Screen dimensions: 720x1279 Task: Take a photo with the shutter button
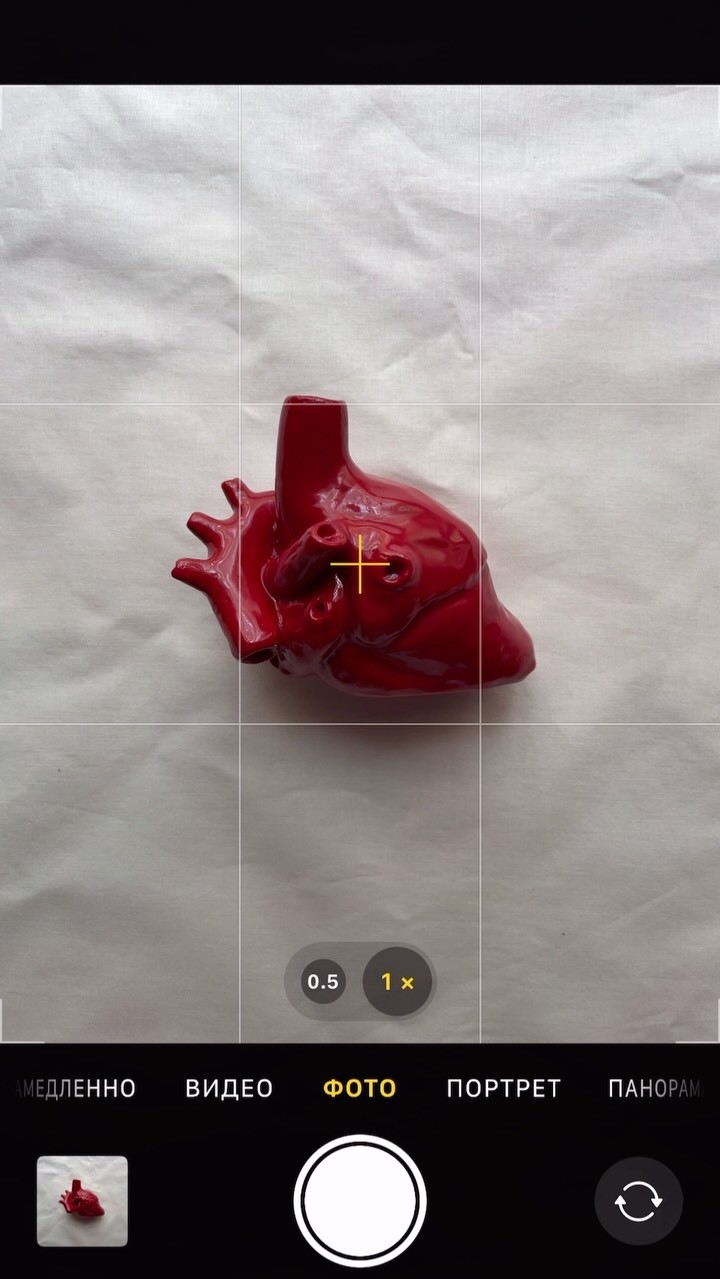[360, 1201]
